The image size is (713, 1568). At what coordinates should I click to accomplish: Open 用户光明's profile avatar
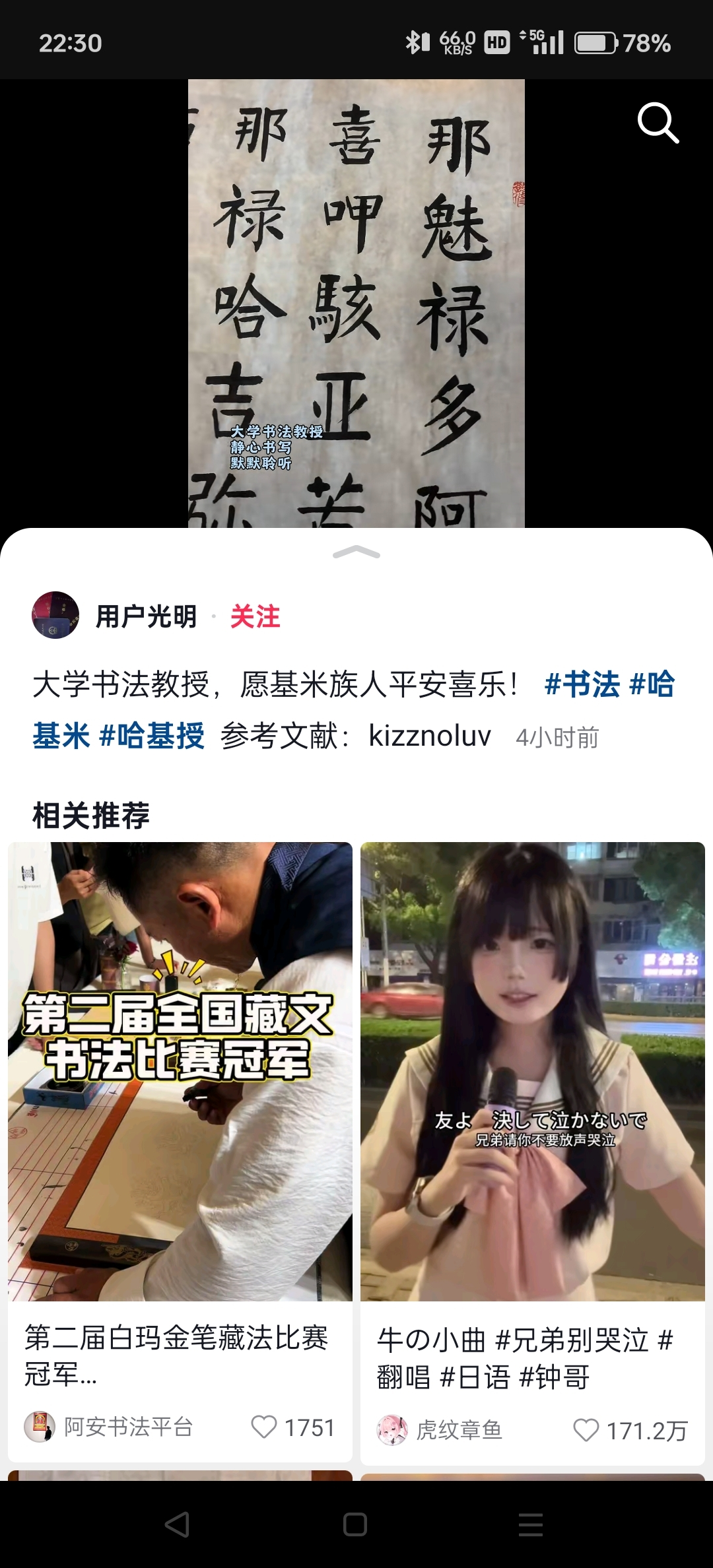(x=55, y=615)
